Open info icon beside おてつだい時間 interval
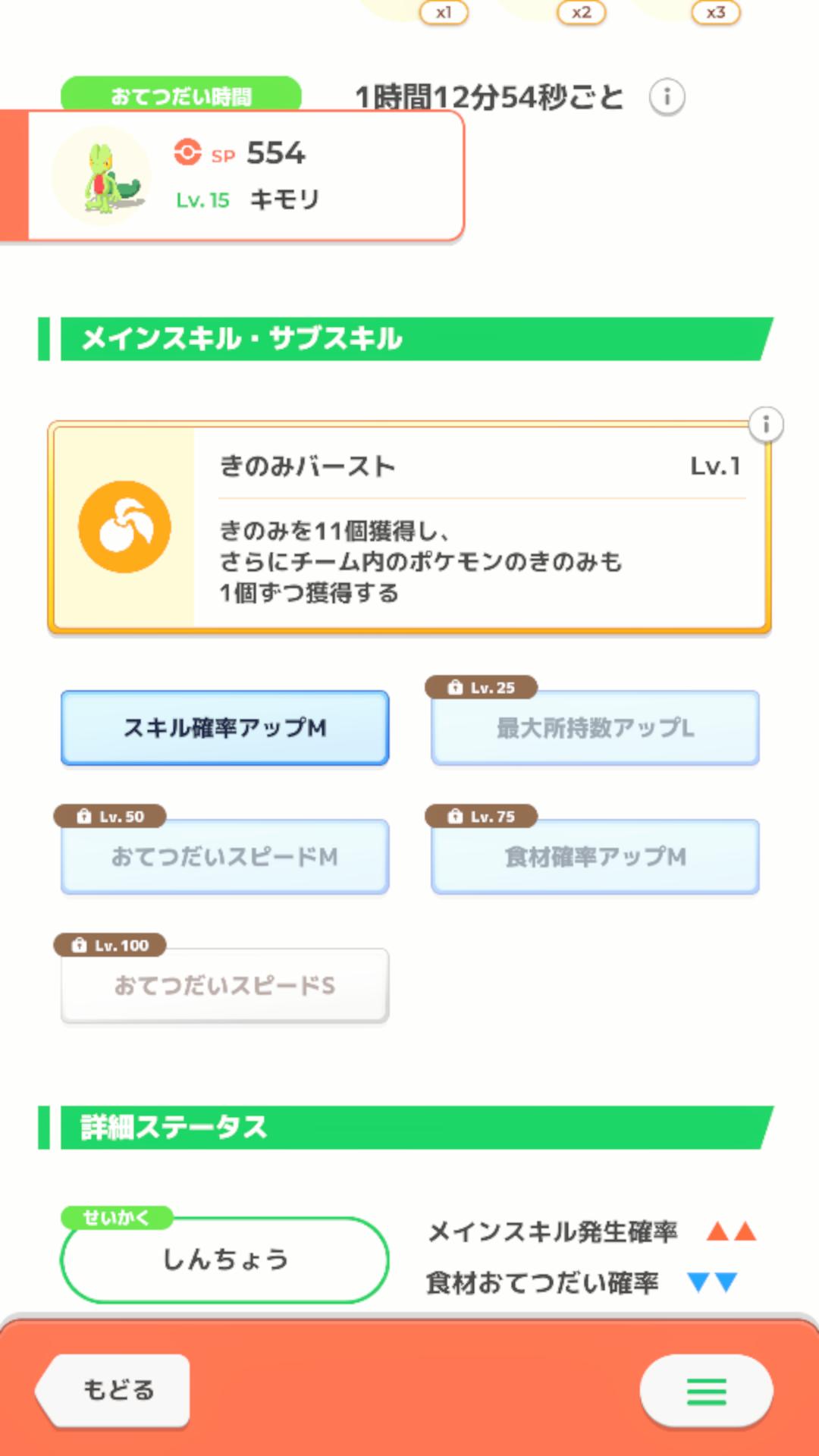The width and height of the screenshot is (819, 1456). click(667, 97)
